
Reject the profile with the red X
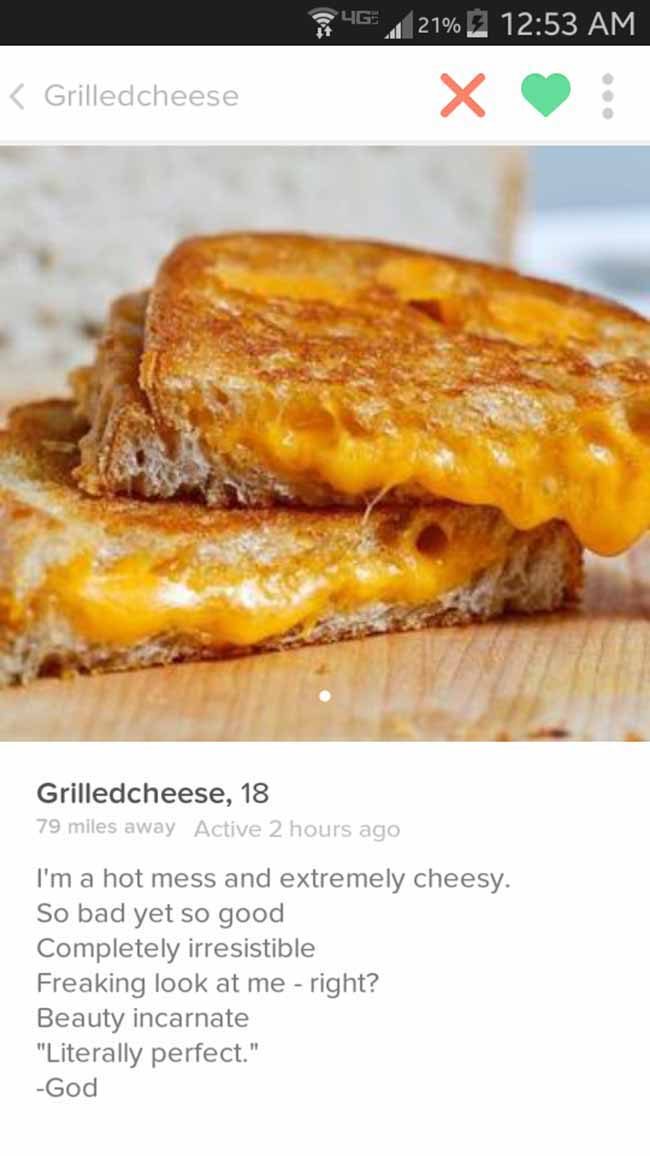tap(463, 95)
